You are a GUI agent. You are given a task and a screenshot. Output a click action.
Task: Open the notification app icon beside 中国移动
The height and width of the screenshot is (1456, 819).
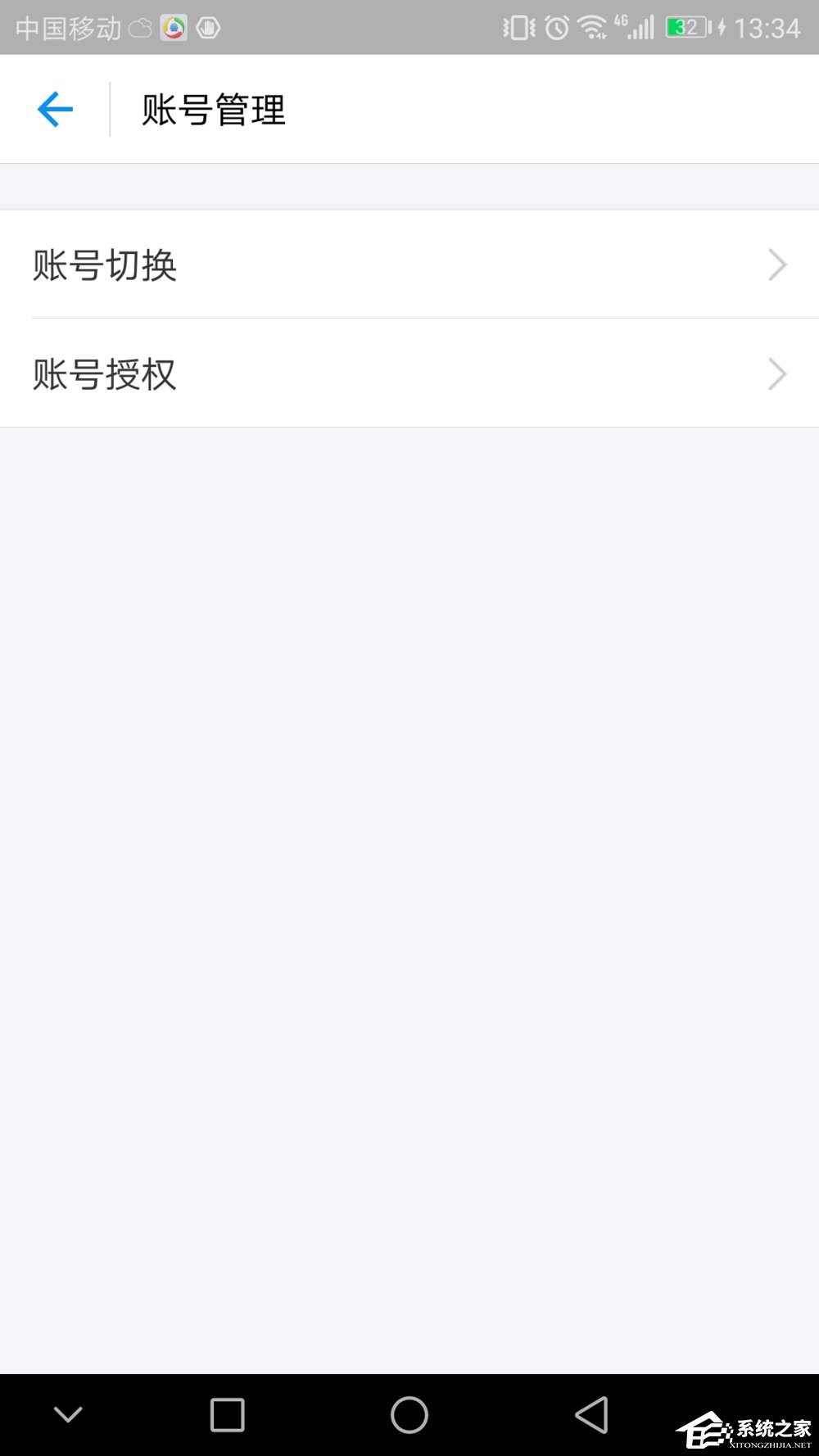(x=173, y=27)
